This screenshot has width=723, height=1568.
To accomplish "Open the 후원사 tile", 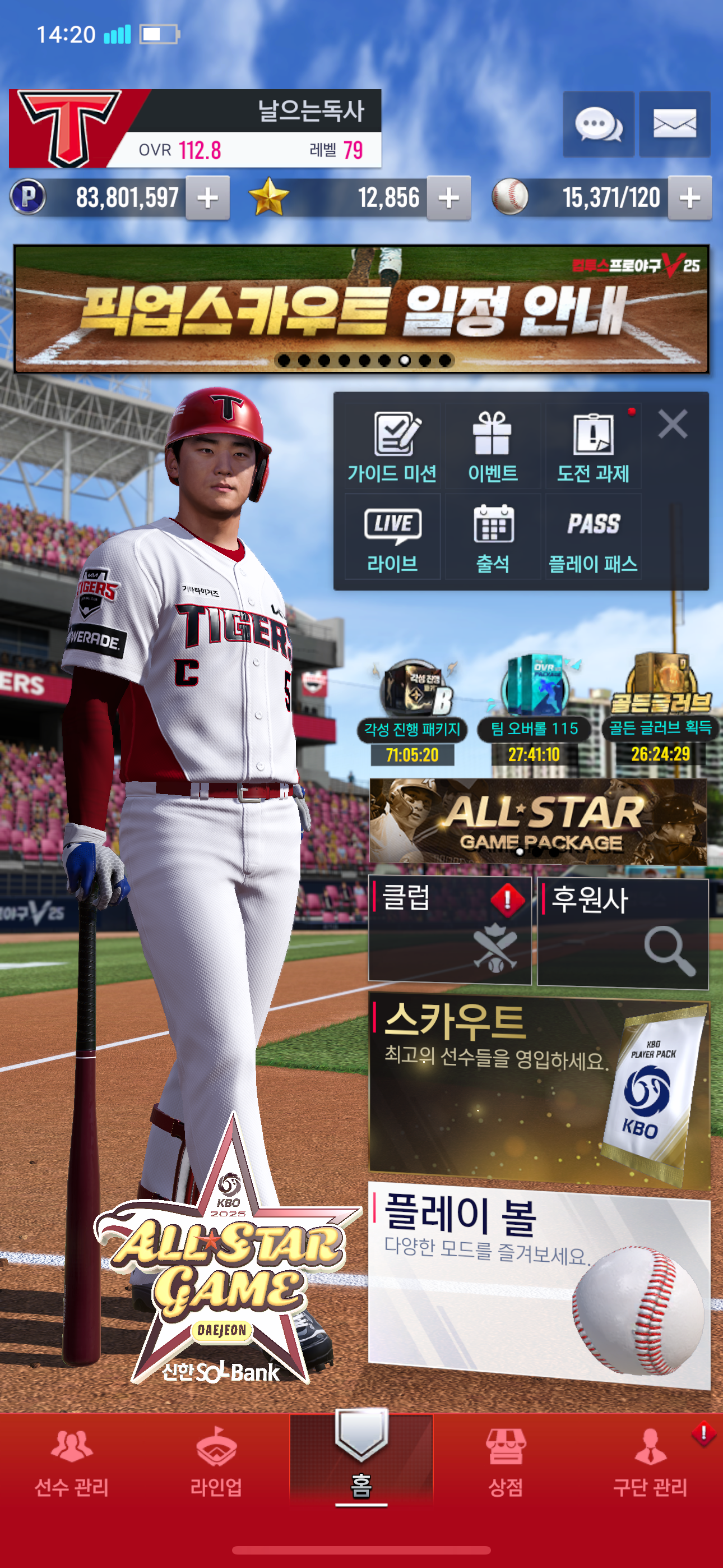I will click(623, 933).
